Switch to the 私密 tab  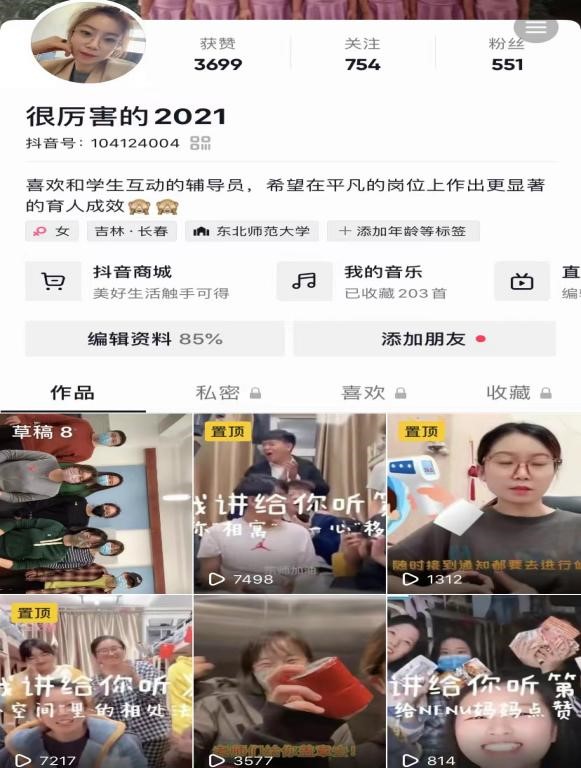click(228, 393)
